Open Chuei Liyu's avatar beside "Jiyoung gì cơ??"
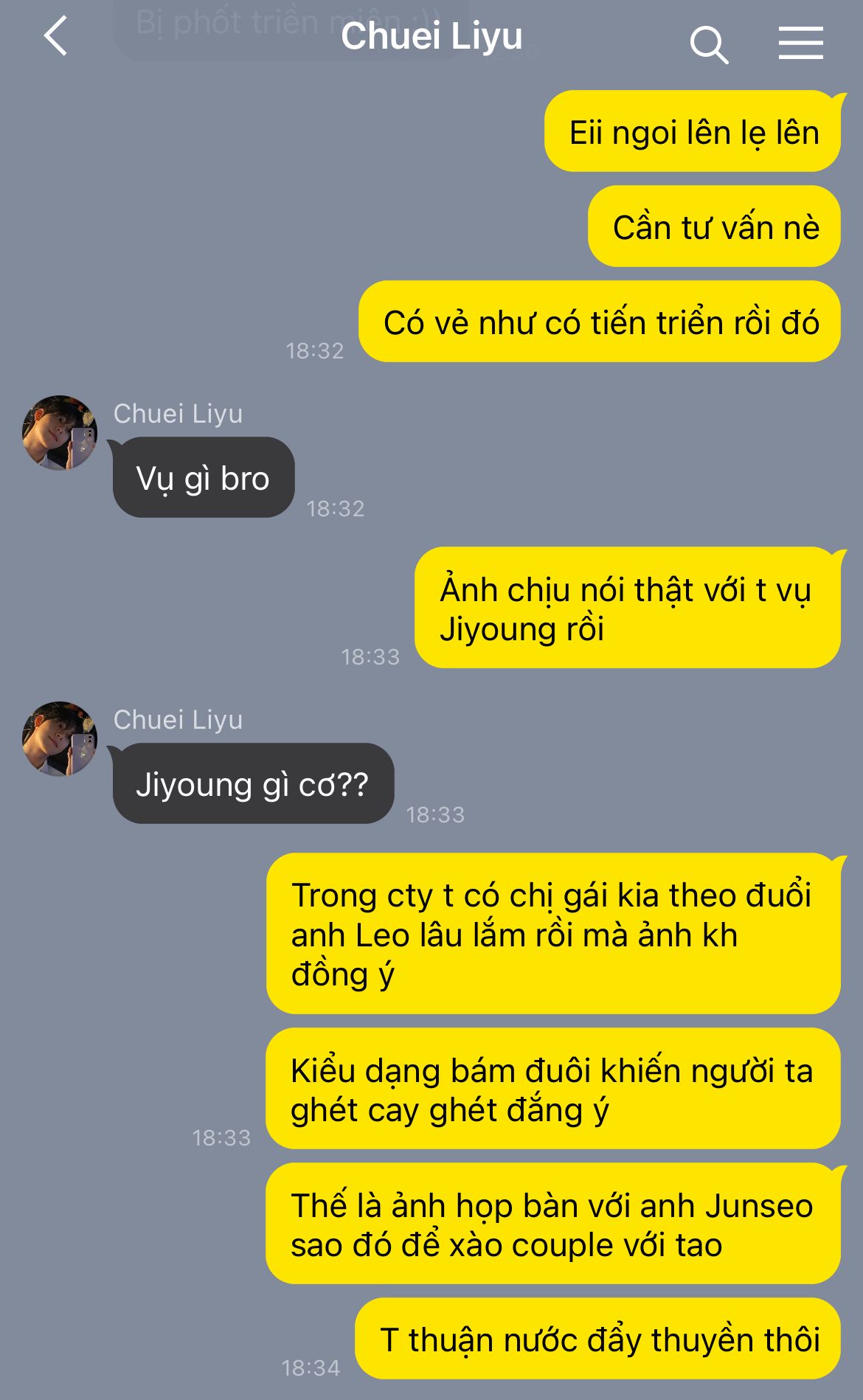This screenshot has width=863, height=1400. coord(60,738)
